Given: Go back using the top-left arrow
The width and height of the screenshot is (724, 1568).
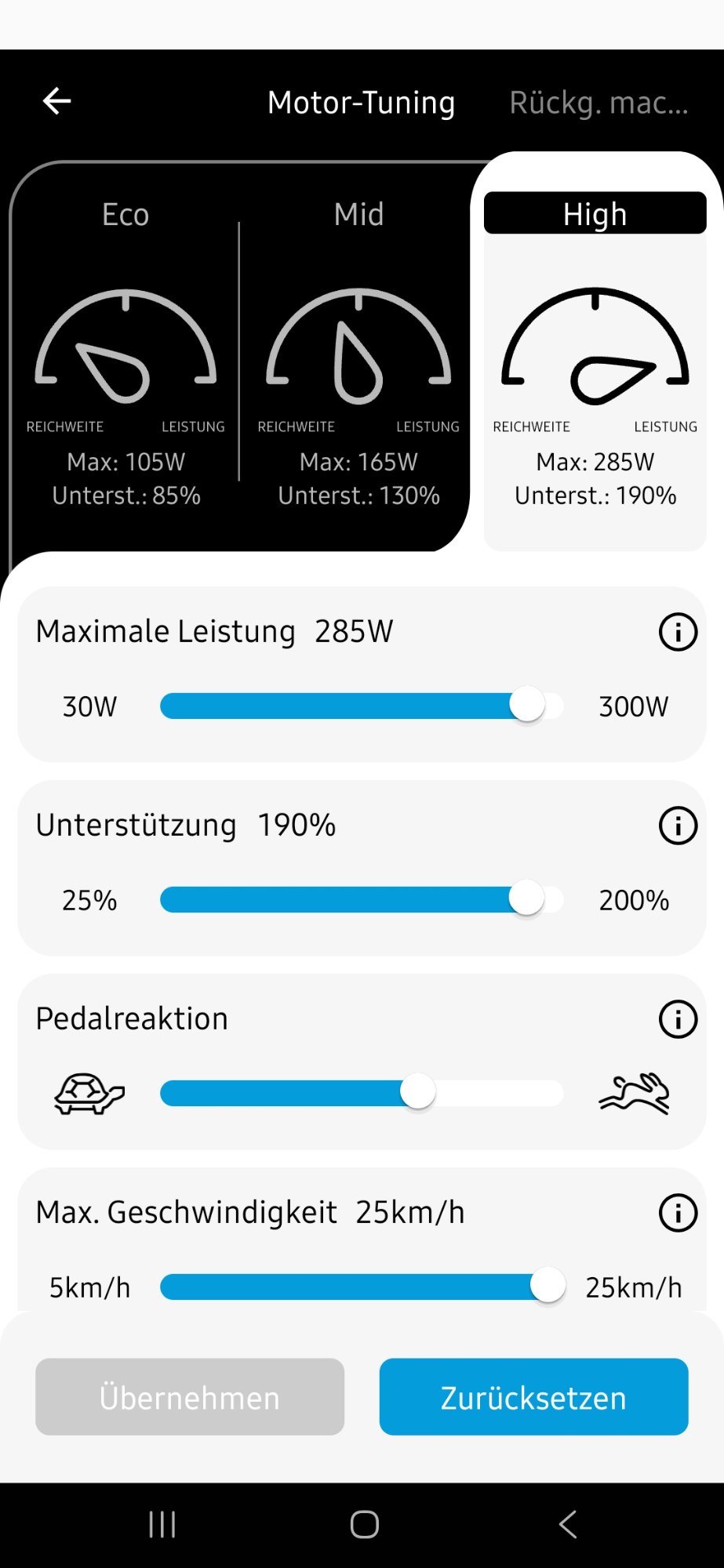Looking at the screenshot, I should pos(56,101).
